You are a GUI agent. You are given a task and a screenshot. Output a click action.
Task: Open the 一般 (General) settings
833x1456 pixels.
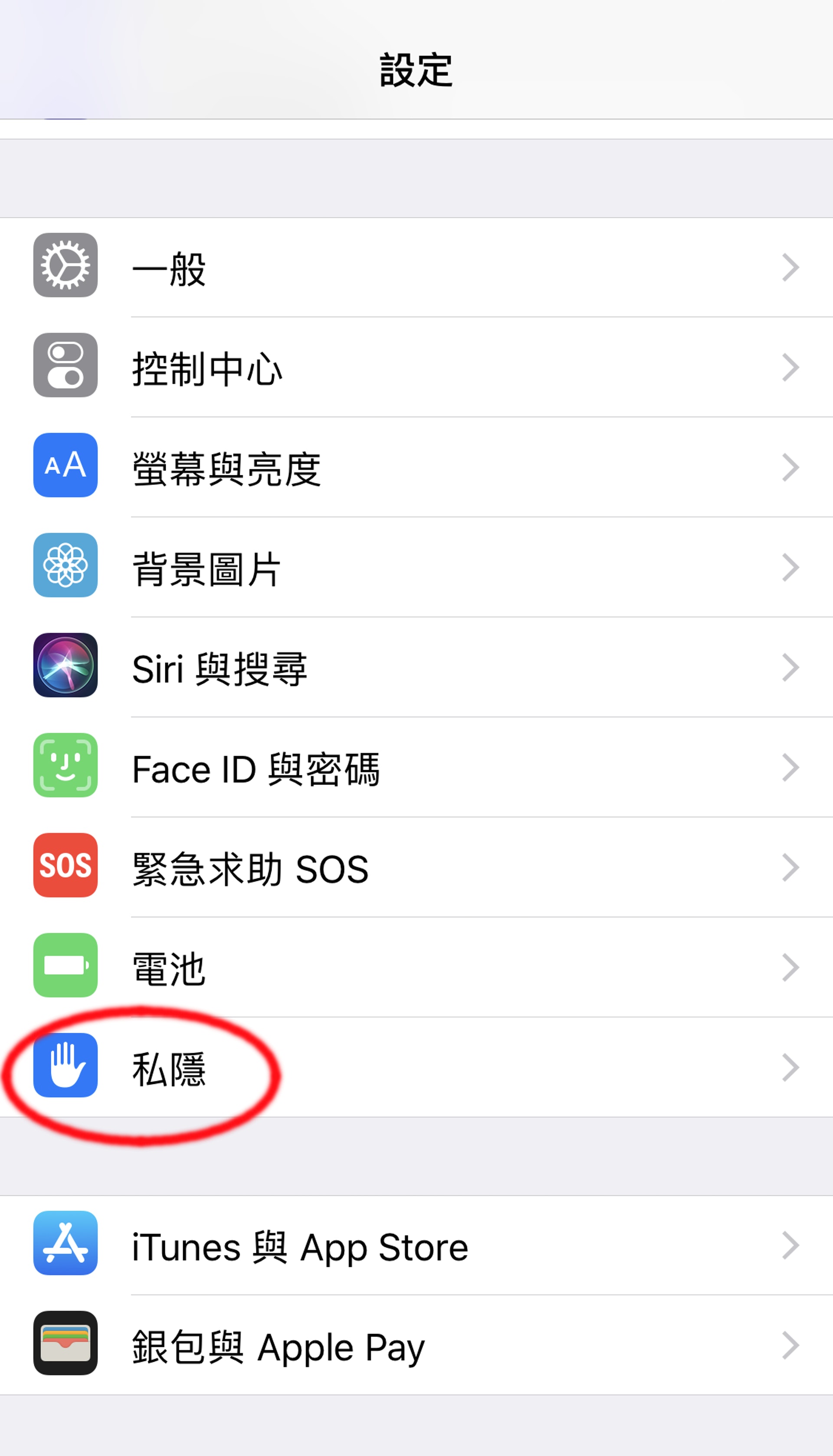[x=416, y=267]
